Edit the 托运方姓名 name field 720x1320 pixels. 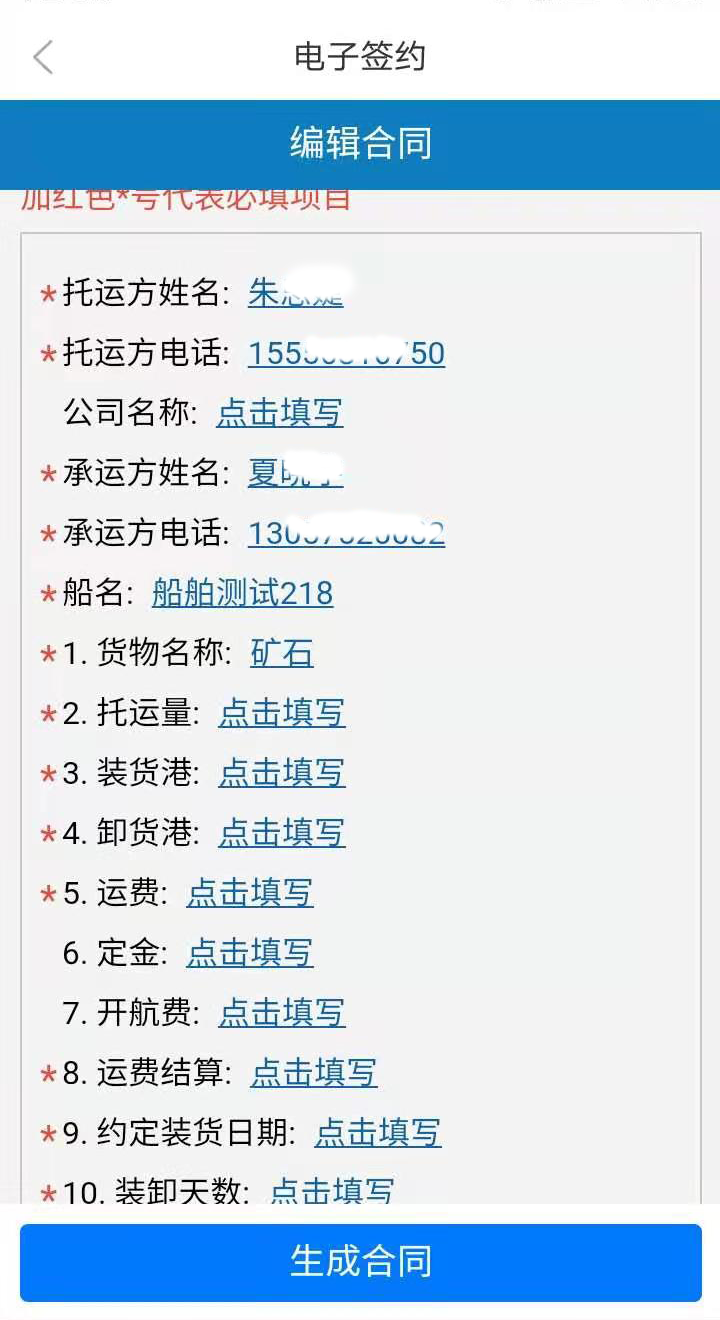297,293
